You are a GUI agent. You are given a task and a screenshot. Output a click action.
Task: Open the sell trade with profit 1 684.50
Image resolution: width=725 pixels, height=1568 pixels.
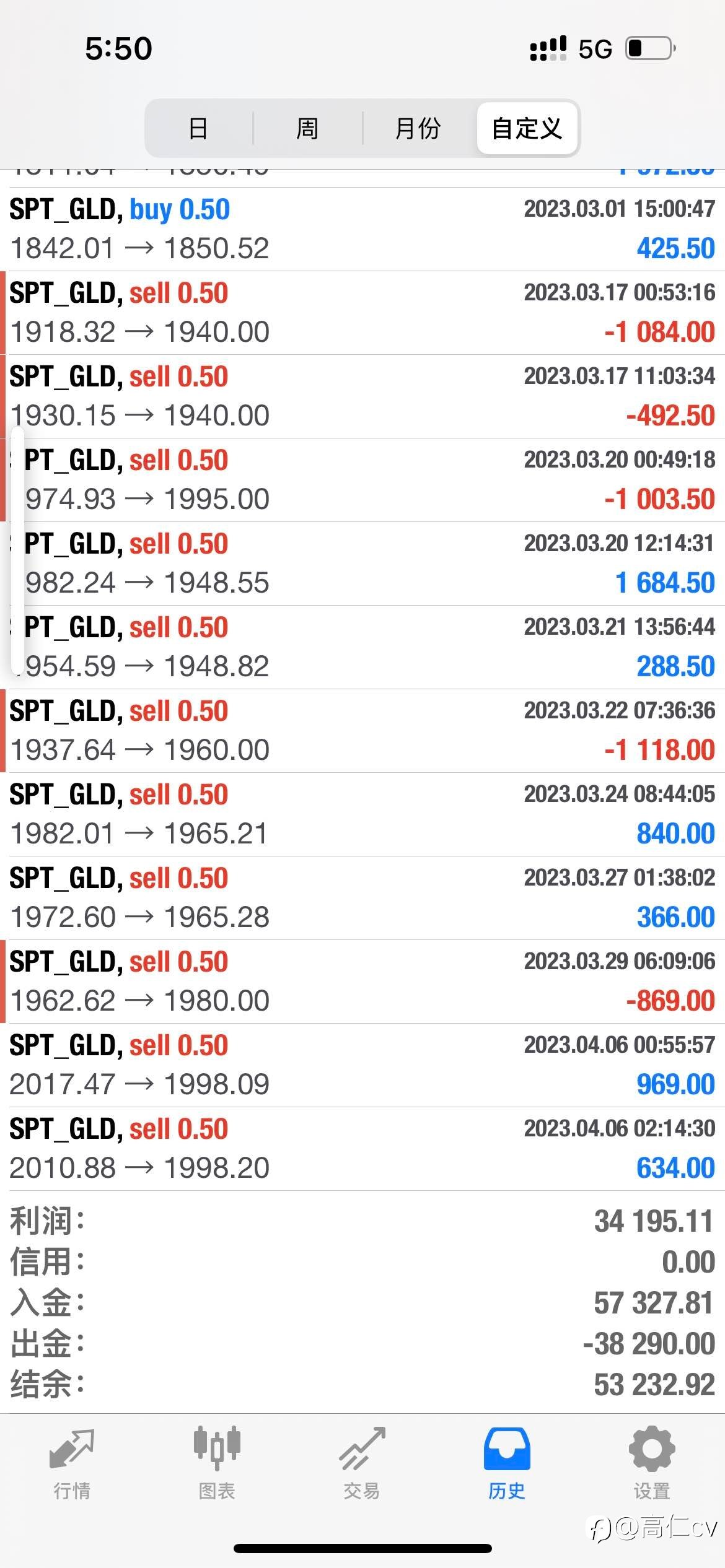coord(362,564)
